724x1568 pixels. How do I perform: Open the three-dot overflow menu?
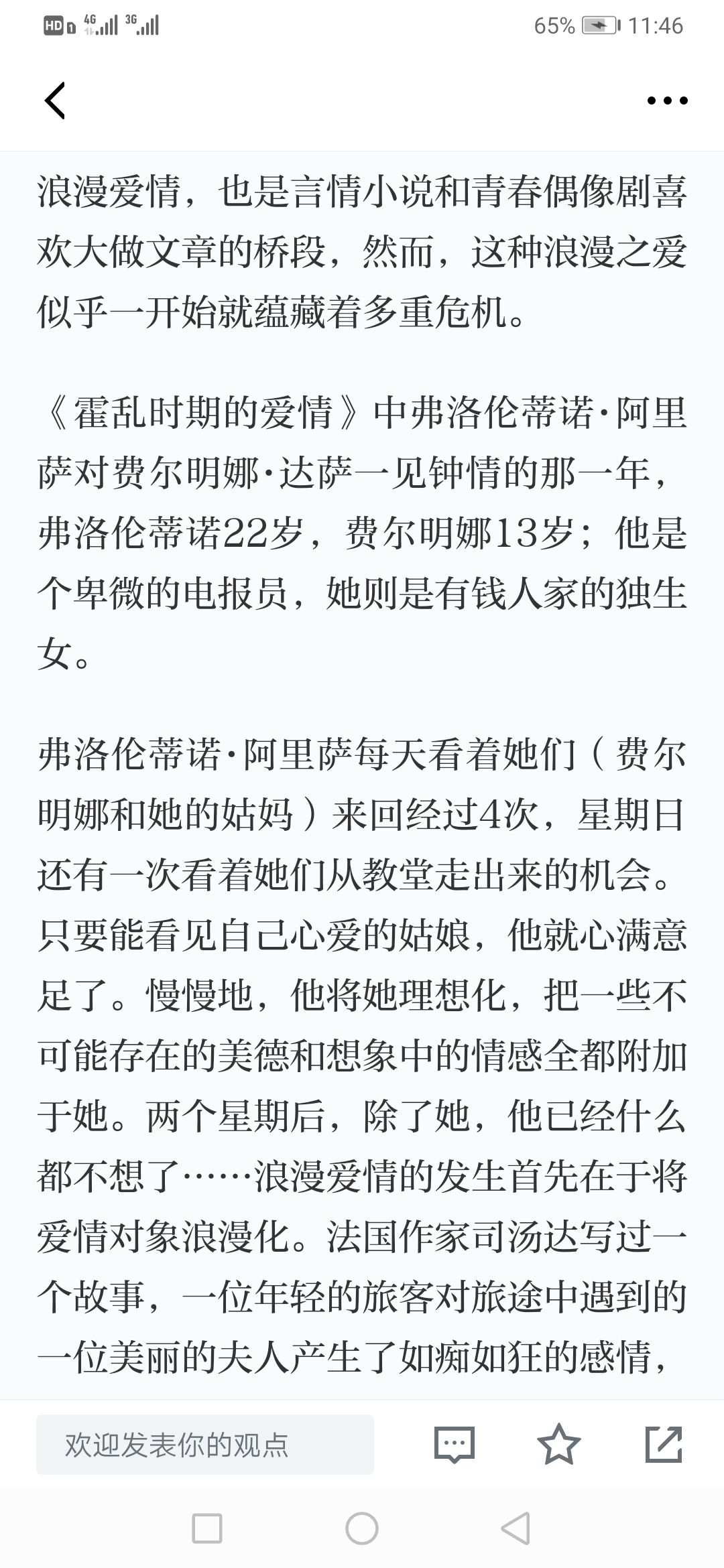[x=667, y=101]
